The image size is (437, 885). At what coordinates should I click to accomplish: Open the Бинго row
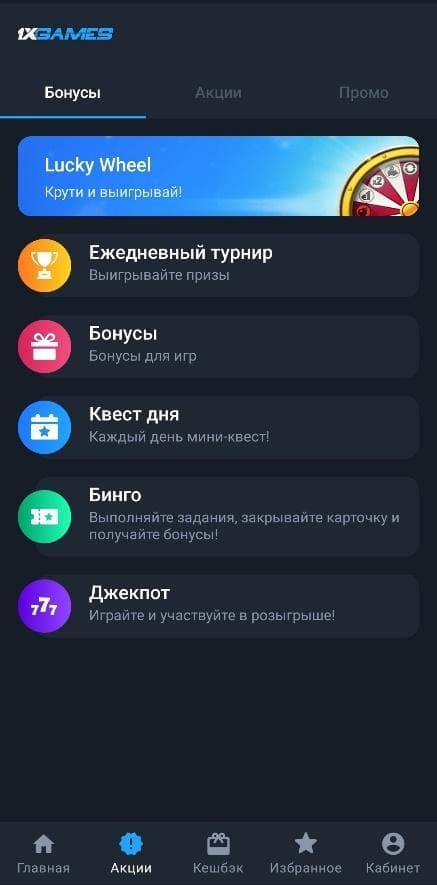[218, 516]
